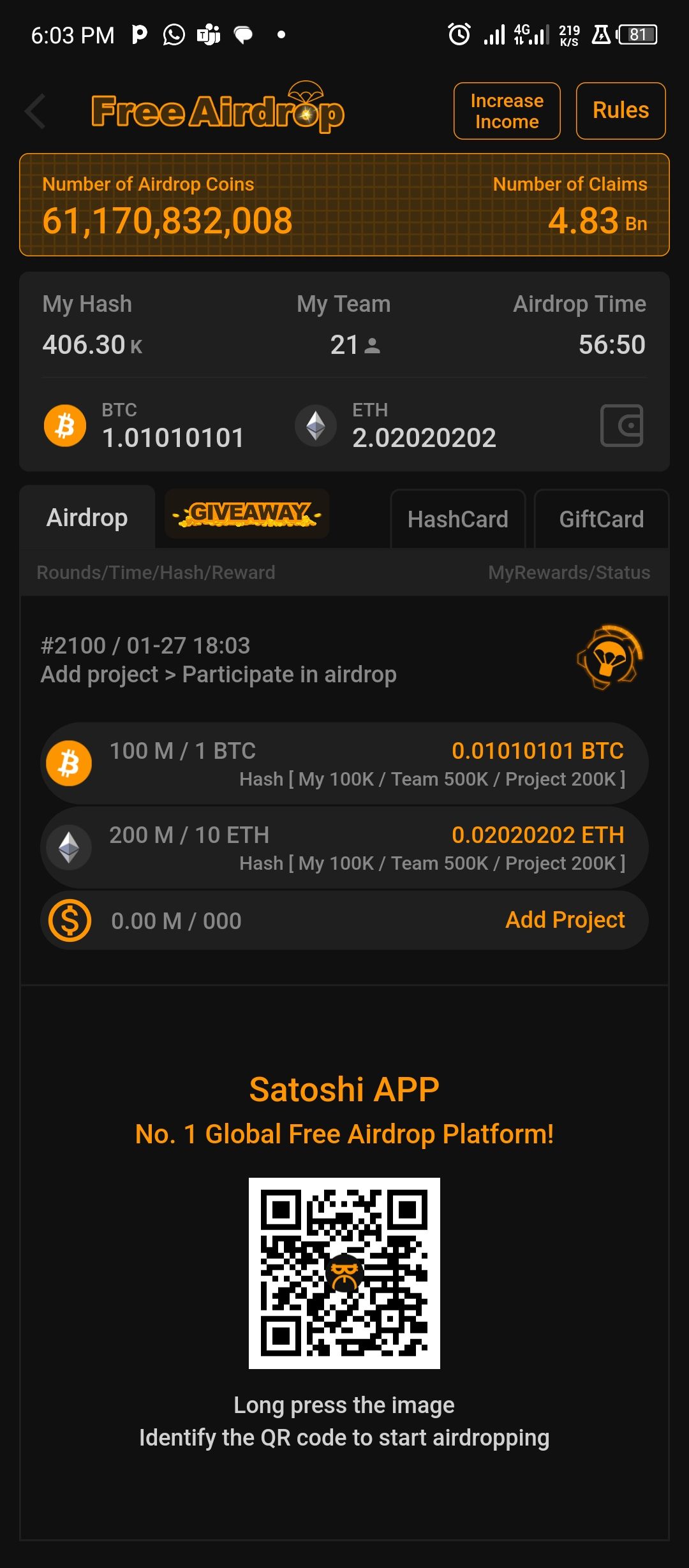Switch to the HashCard tab
Image resolution: width=689 pixels, height=1568 pixels.
pyautogui.click(x=457, y=519)
